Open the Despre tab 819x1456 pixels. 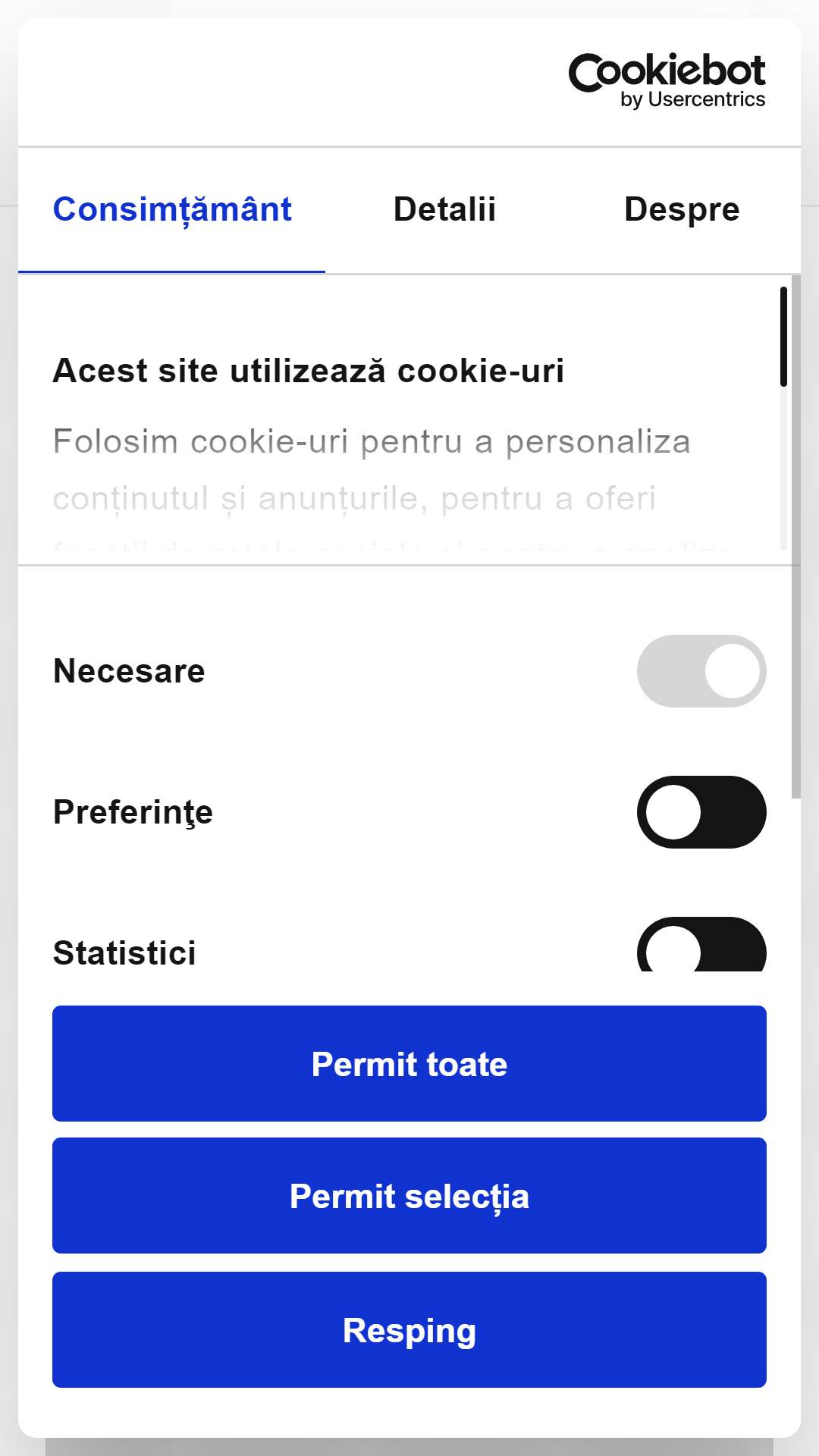pos(682,209)
